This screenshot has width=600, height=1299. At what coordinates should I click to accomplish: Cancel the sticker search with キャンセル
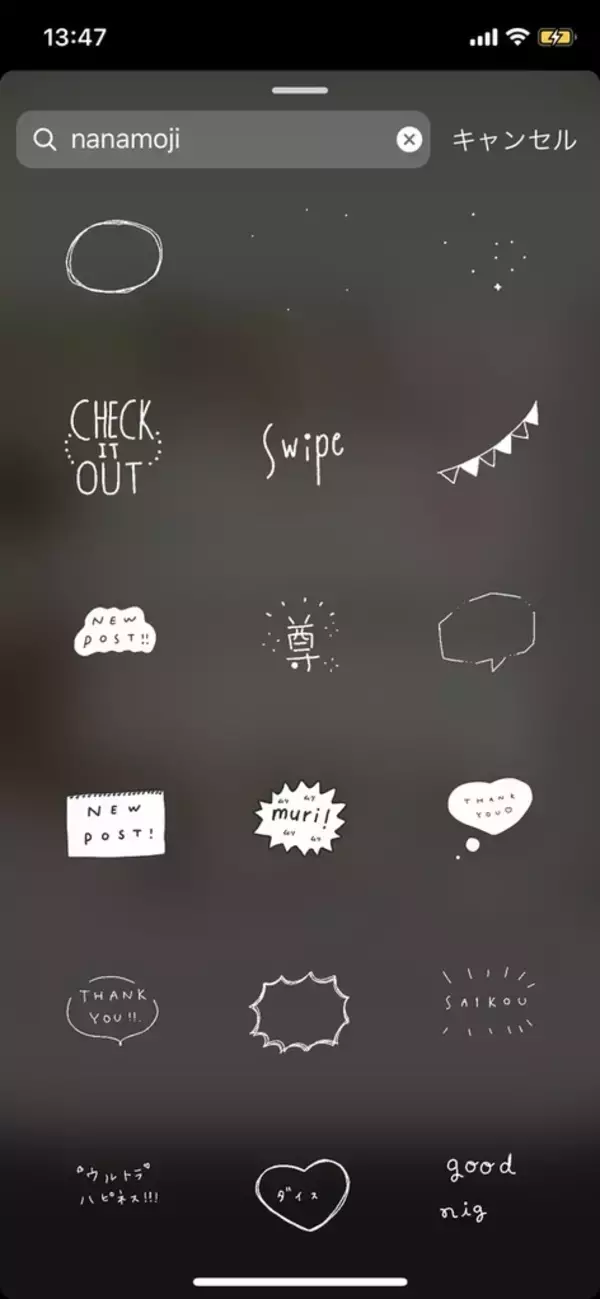(x=514, y=140)
